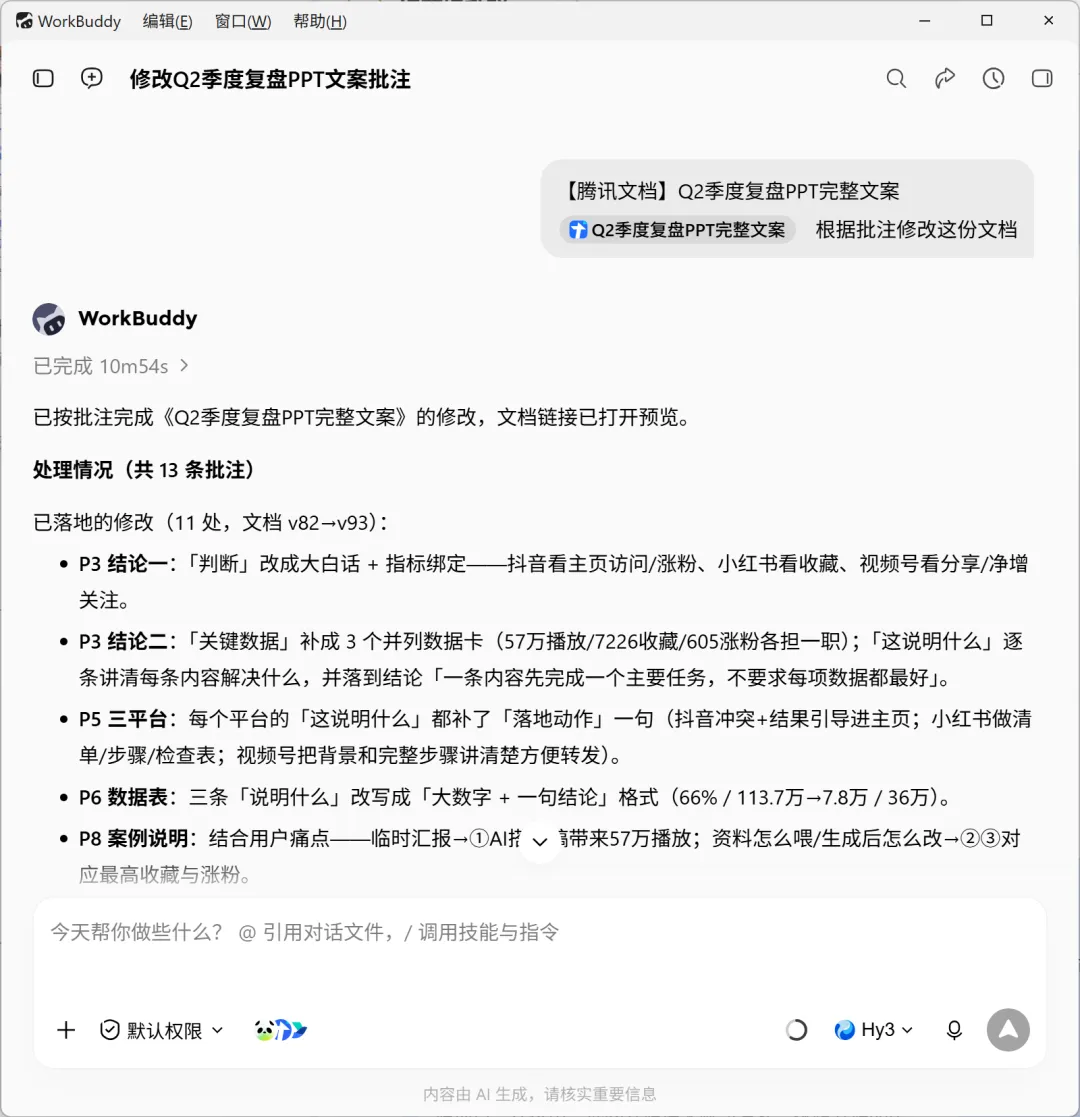Change the Hy3 model selection

point(873,1030)
